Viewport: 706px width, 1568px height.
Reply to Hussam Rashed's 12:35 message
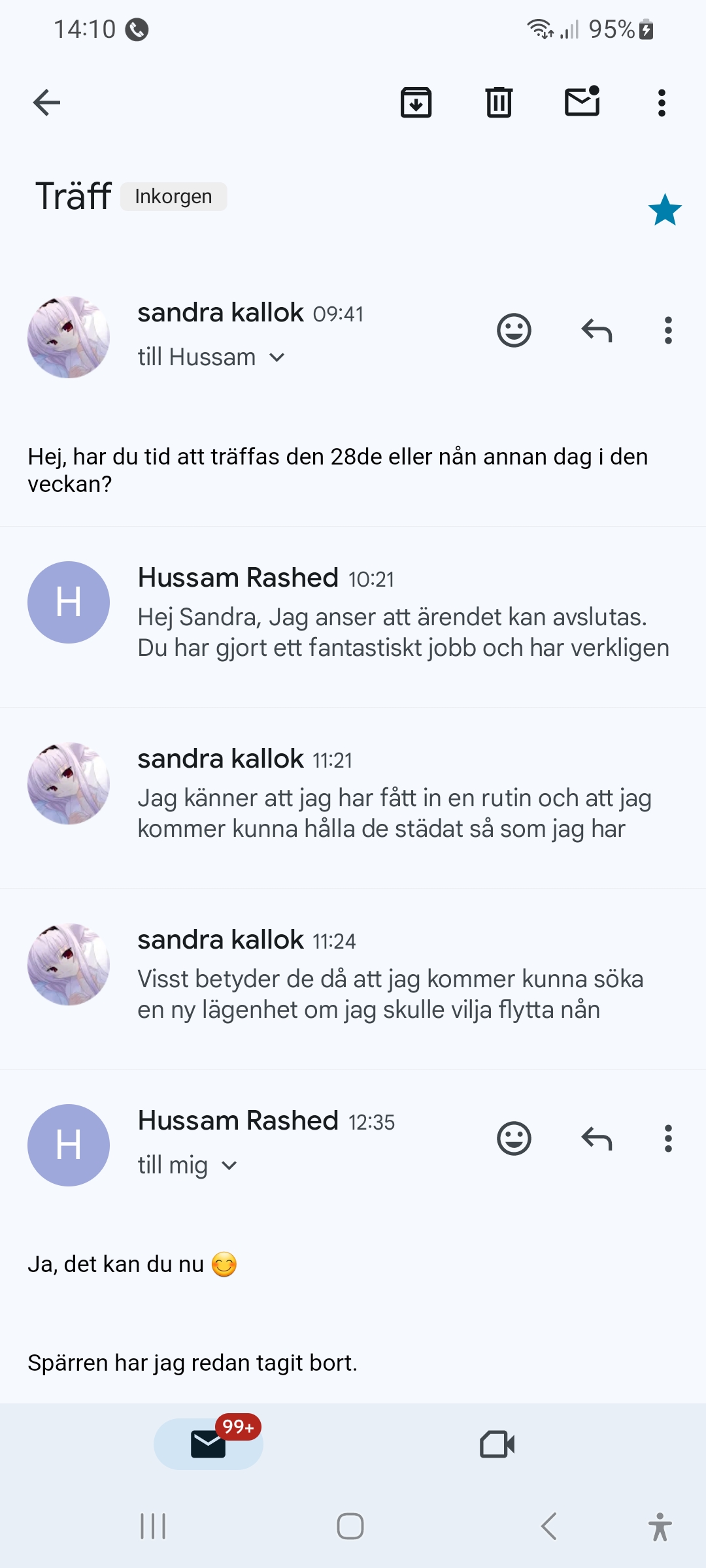click(x=596, y=1139)
